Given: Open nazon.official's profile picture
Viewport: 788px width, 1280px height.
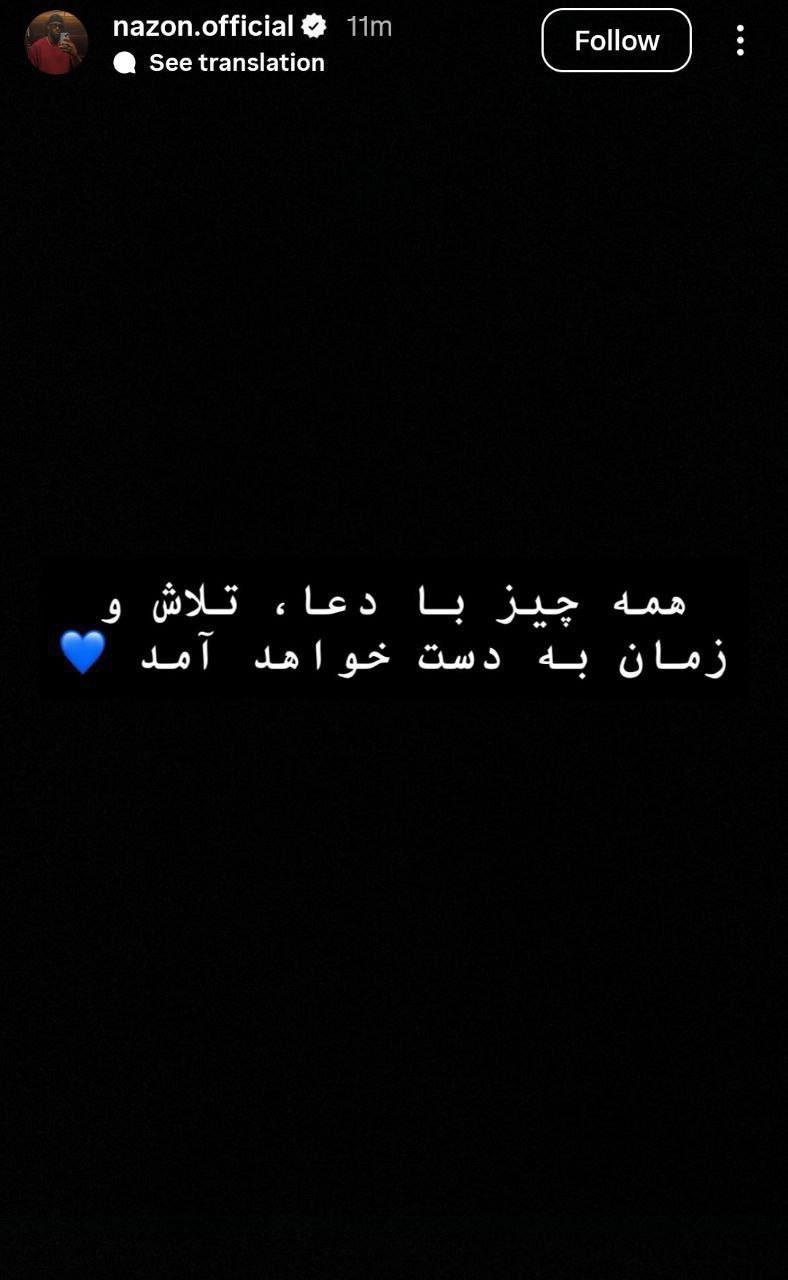Looking at the screenshot, I should 56,42.
